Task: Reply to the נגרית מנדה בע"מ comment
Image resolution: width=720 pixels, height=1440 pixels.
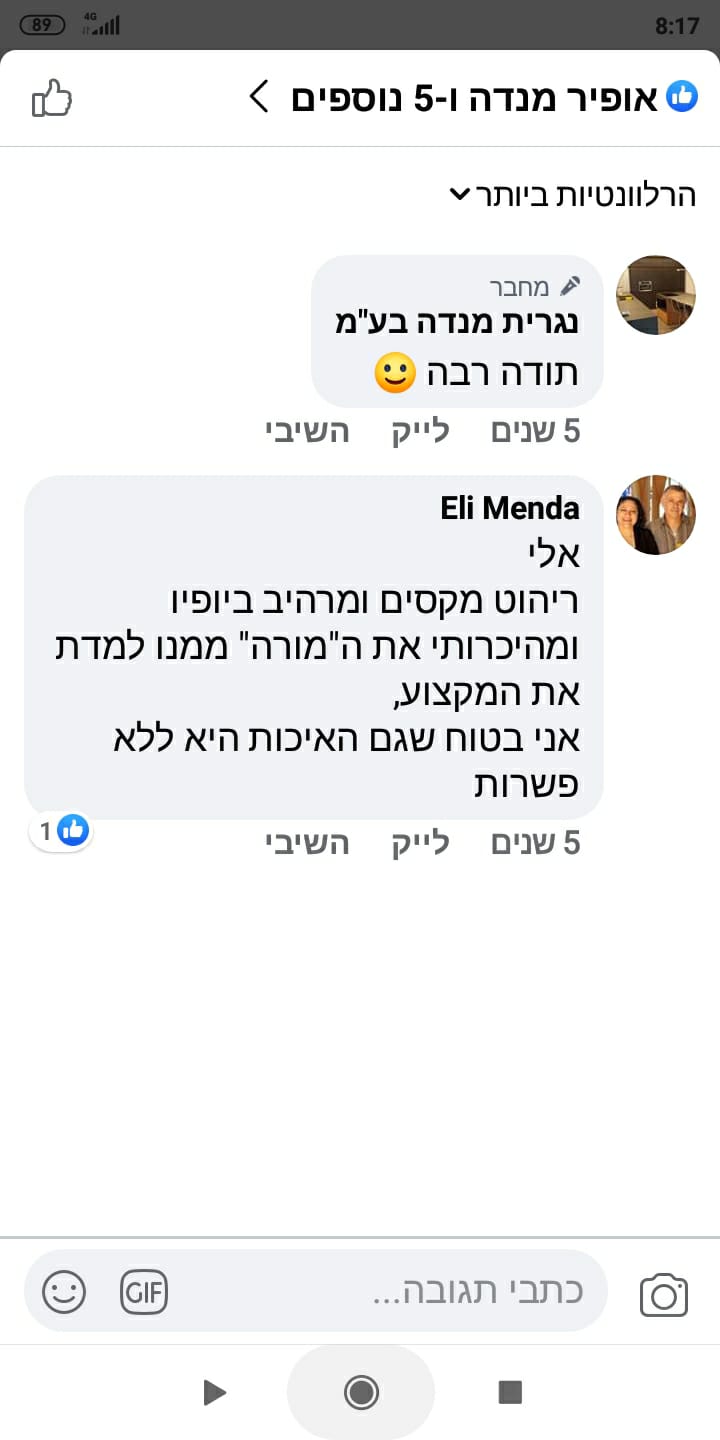Action: (x=307, y=431)
